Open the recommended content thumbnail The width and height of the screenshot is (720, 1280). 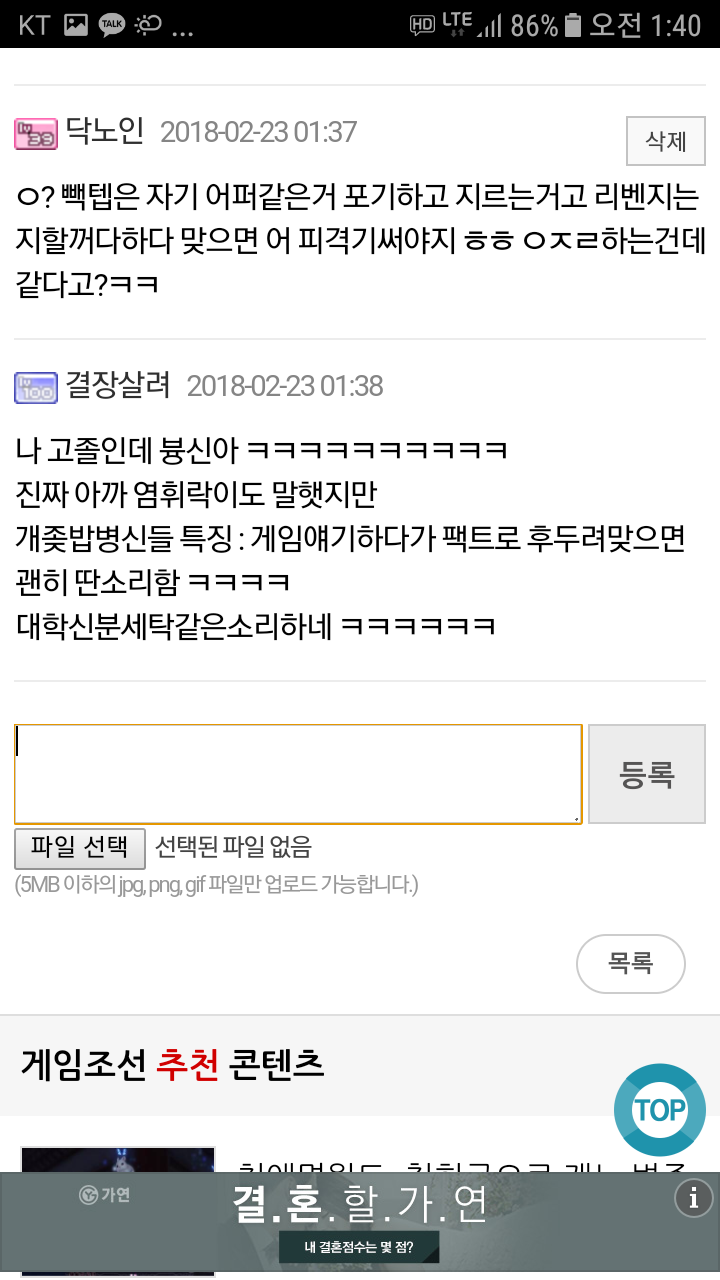[x=118, y=1159]
